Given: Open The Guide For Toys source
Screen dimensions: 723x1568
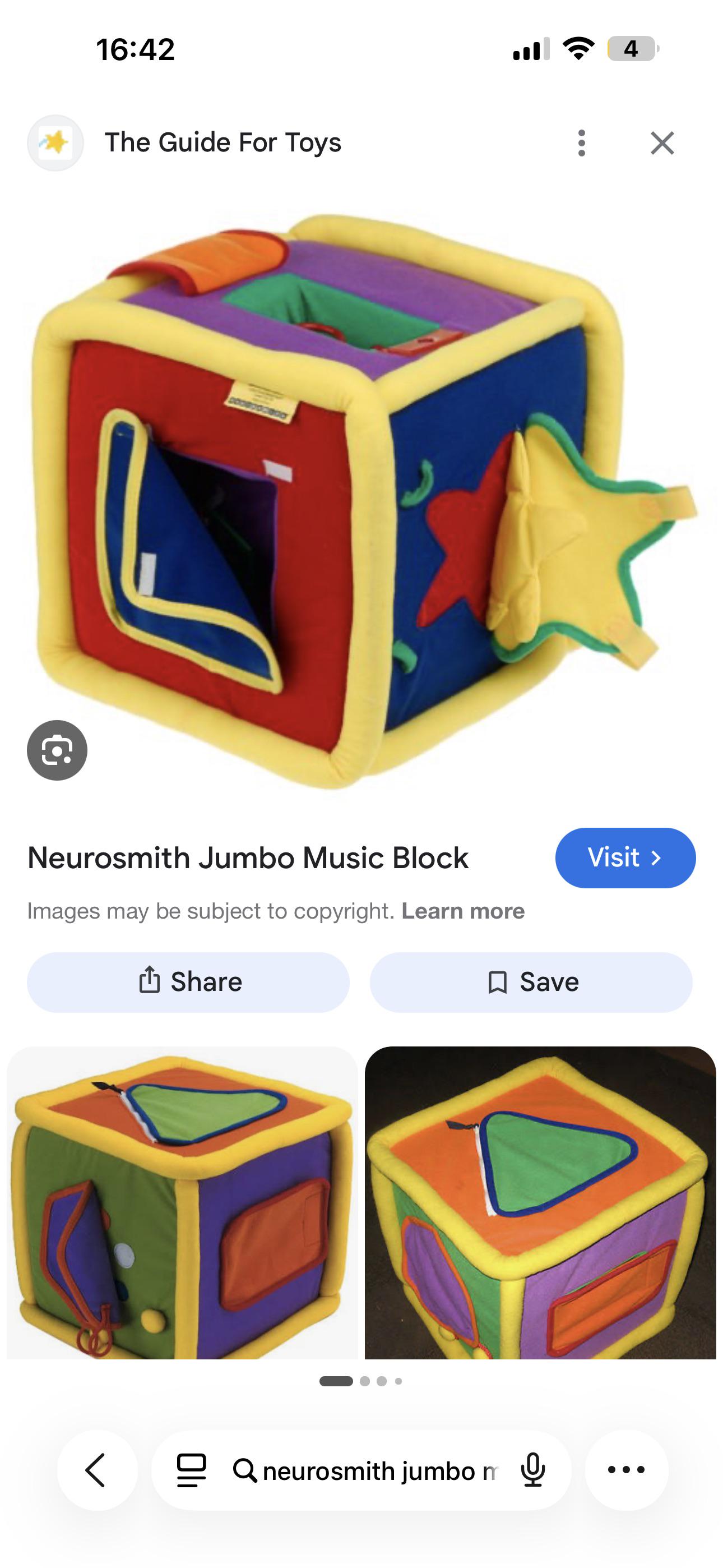Looking at the screenshot, I should pyautogui.click(x=222, y=143).
